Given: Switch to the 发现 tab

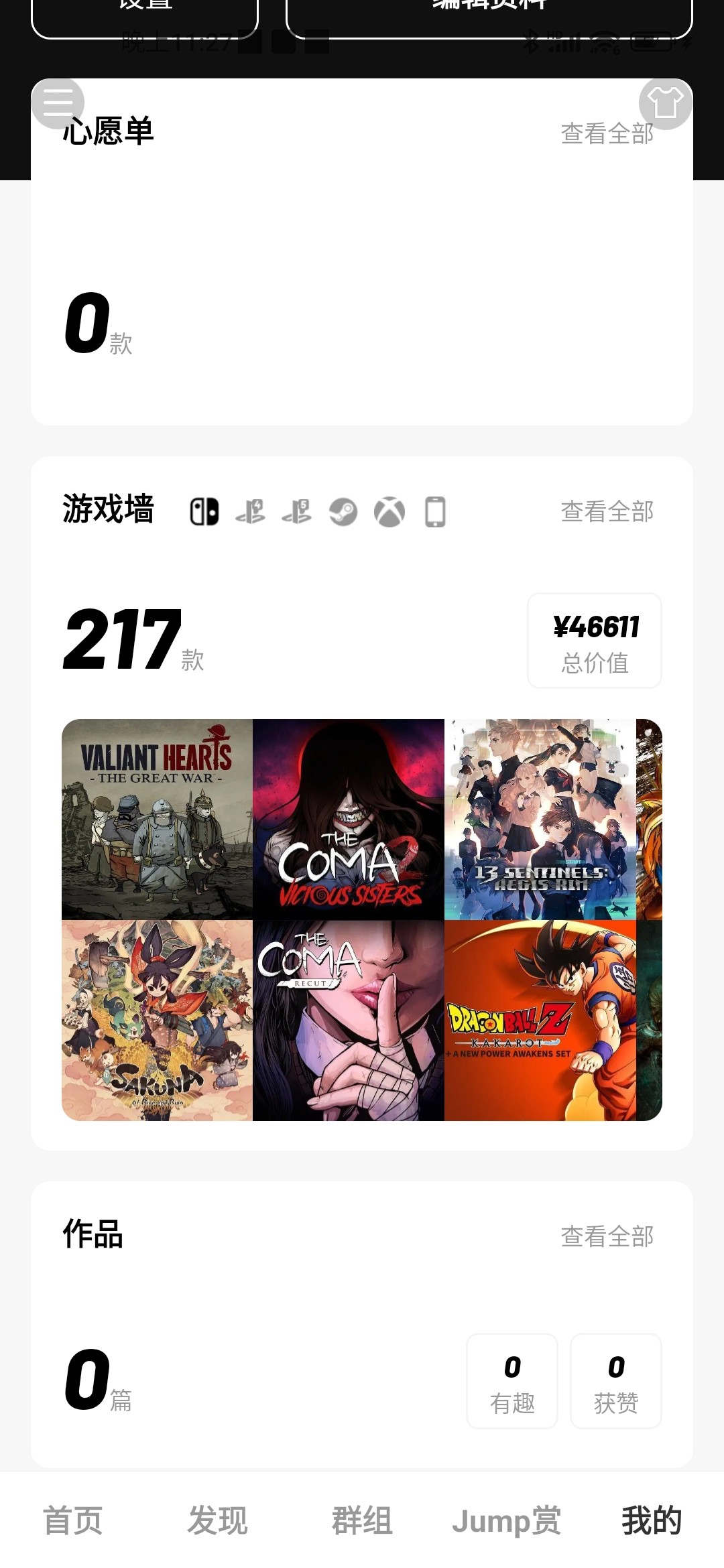Looking at the screenshot, I should (217, 1520).
